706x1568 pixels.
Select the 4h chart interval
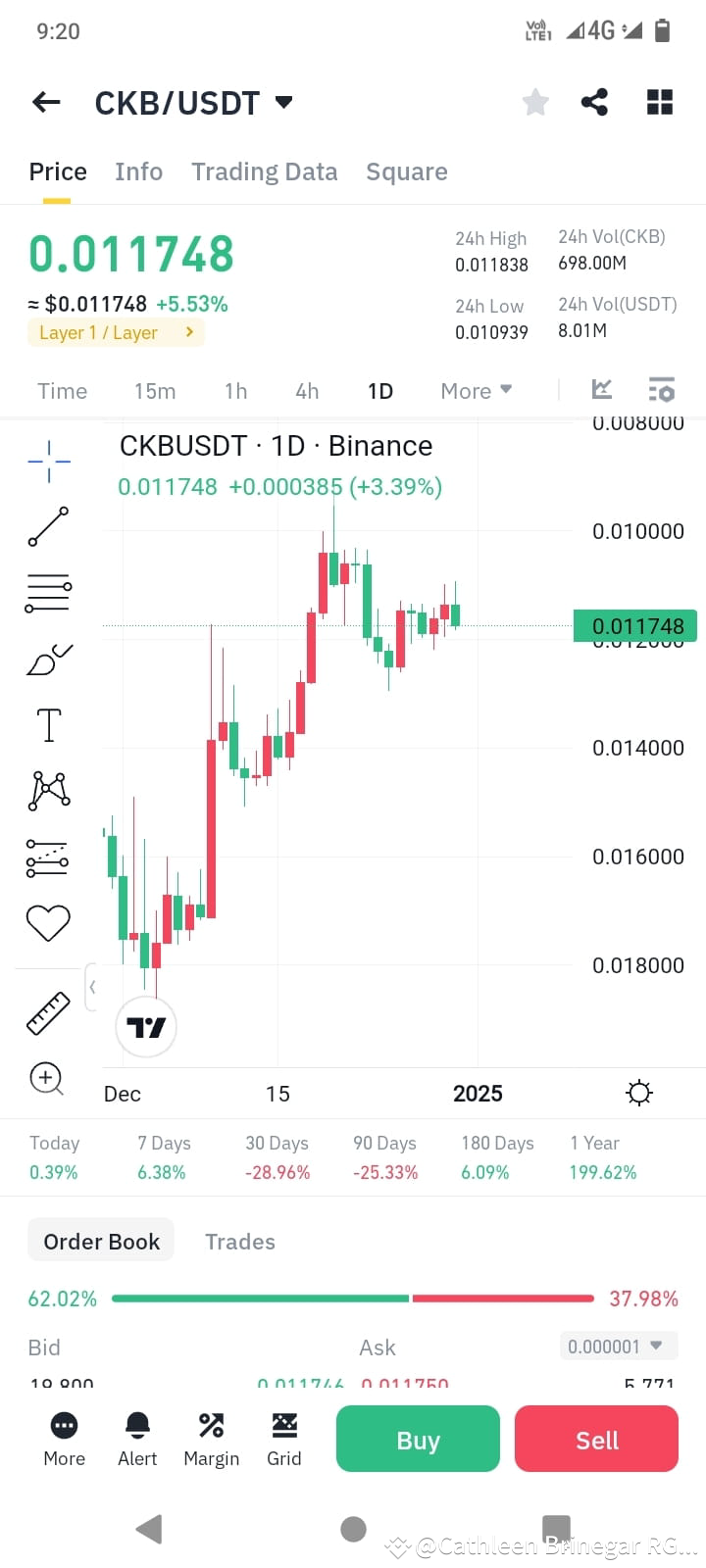[306, 390]
